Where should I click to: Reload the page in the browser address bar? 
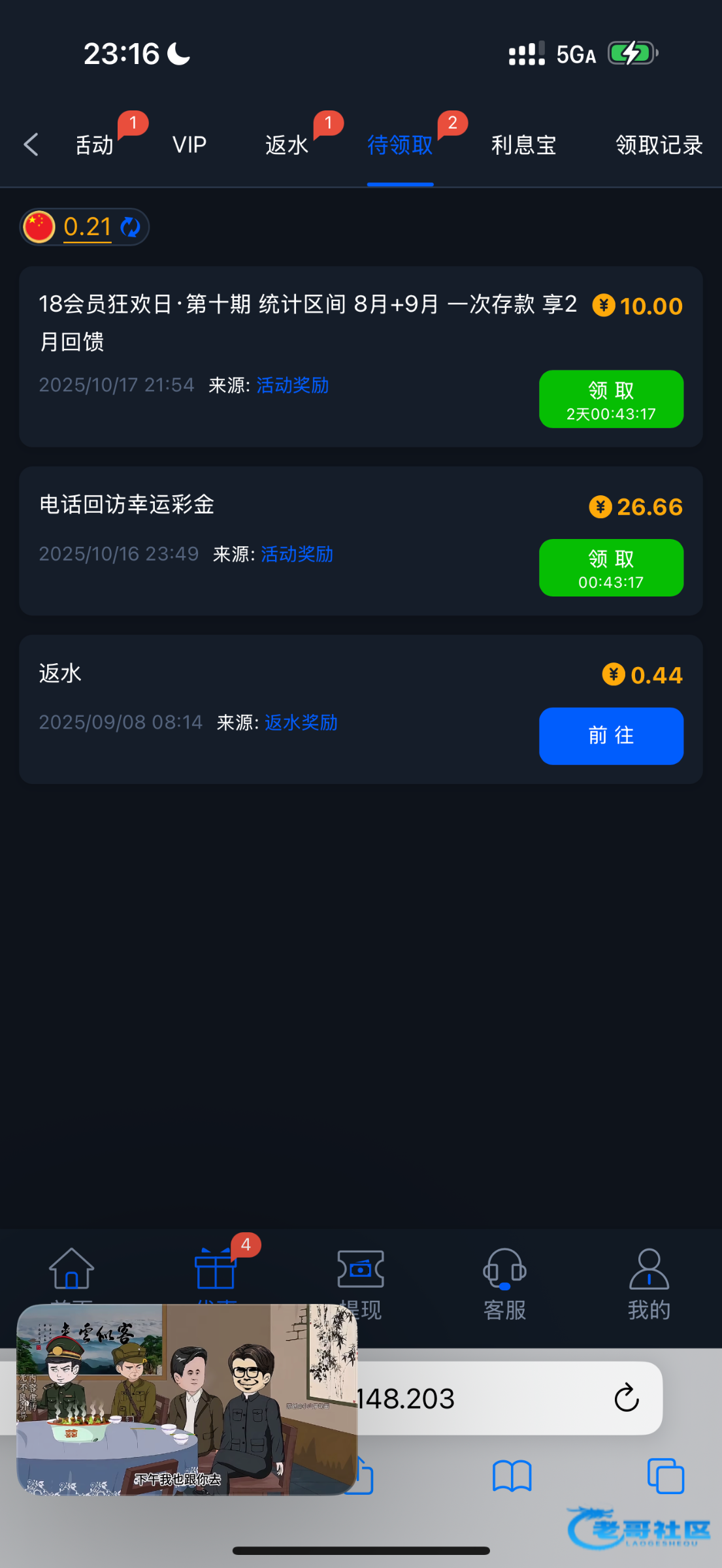coord(626,1397)
